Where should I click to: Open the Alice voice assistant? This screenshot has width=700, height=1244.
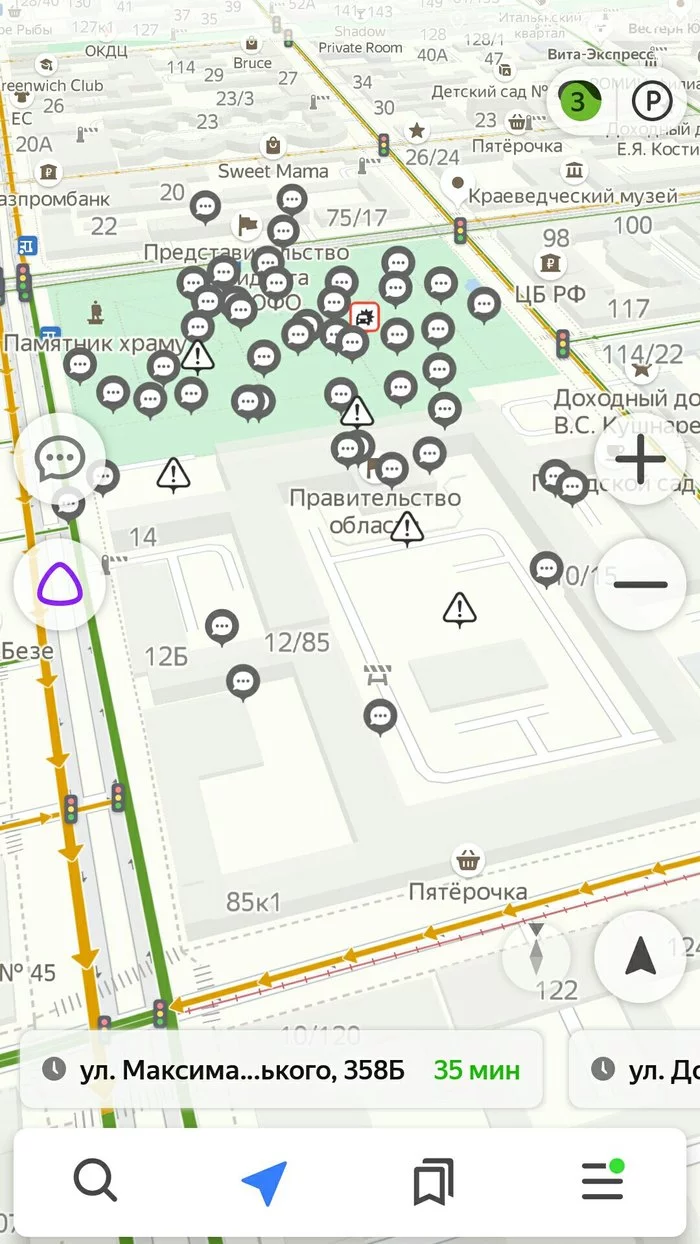coord(60,584)
